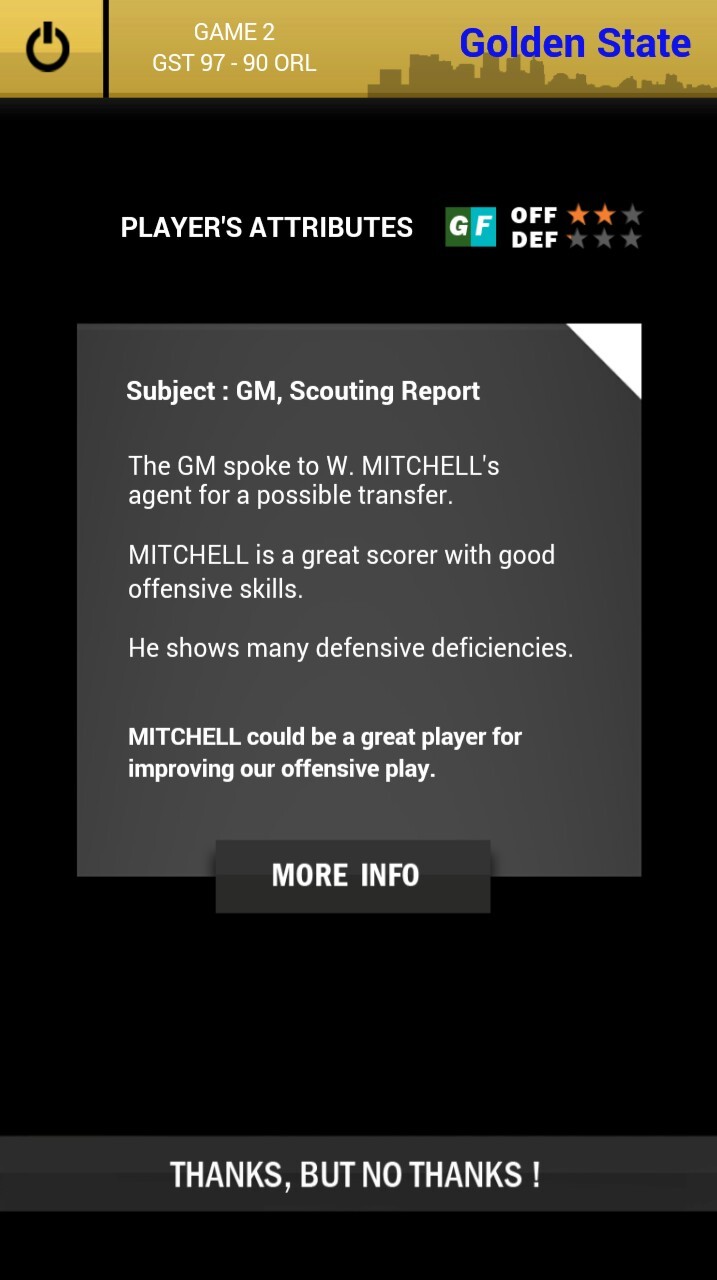
Task: Tap the power icon in the top bar
Action: 48,47
